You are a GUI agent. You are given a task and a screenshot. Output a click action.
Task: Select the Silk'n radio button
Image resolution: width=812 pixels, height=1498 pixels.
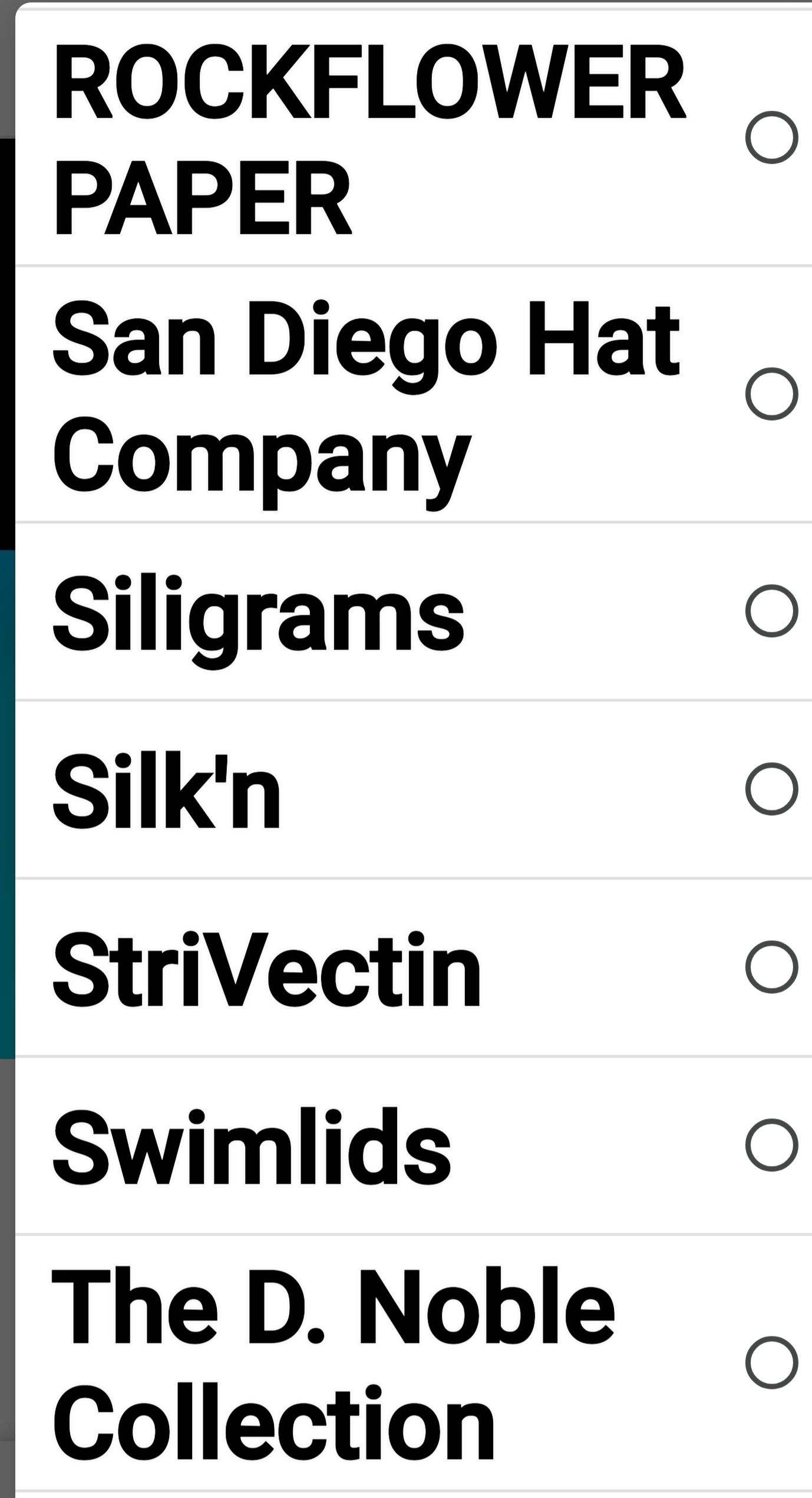771,789
